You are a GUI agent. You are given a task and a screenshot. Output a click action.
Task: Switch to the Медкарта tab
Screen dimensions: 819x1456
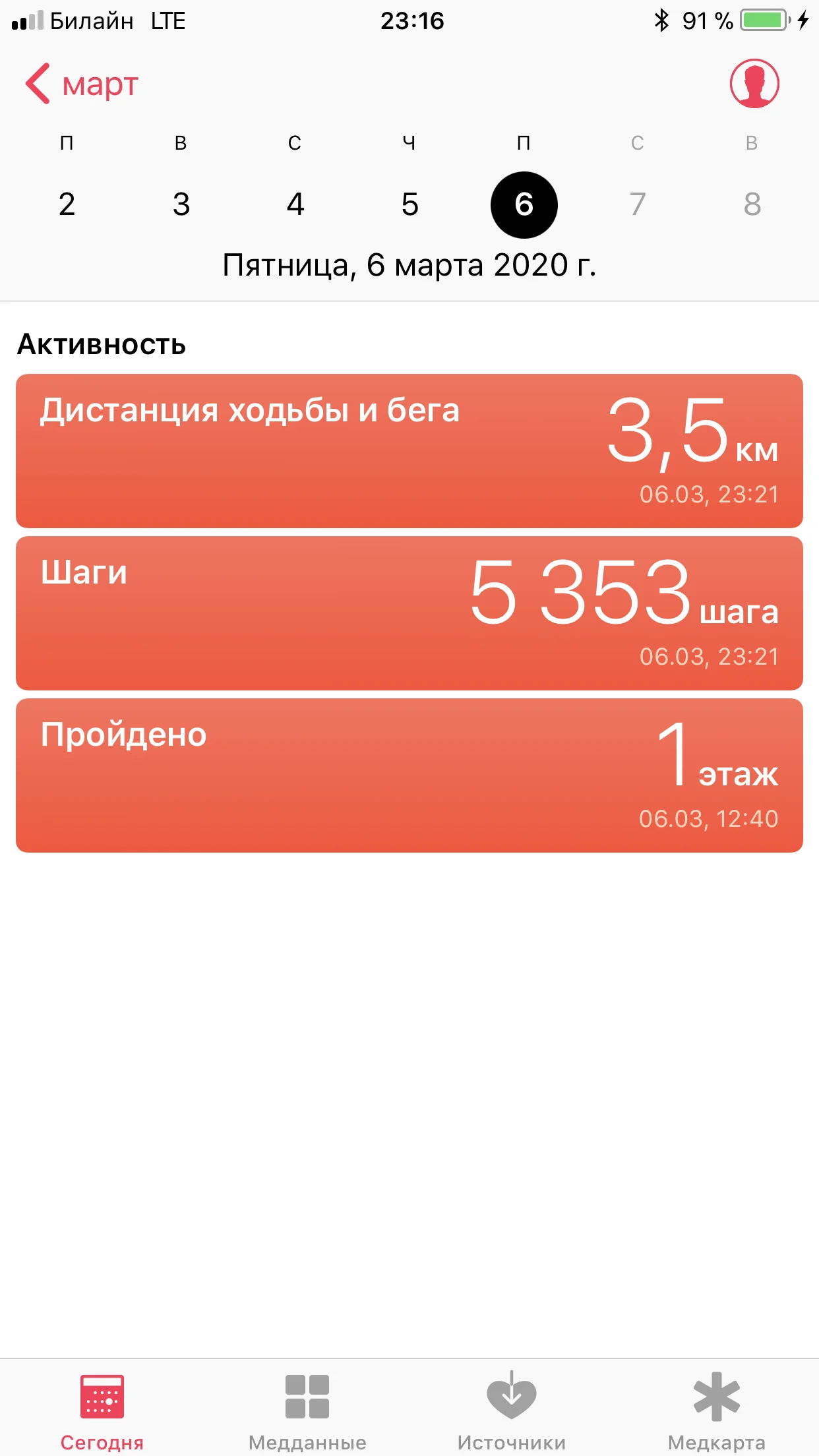717,1407
